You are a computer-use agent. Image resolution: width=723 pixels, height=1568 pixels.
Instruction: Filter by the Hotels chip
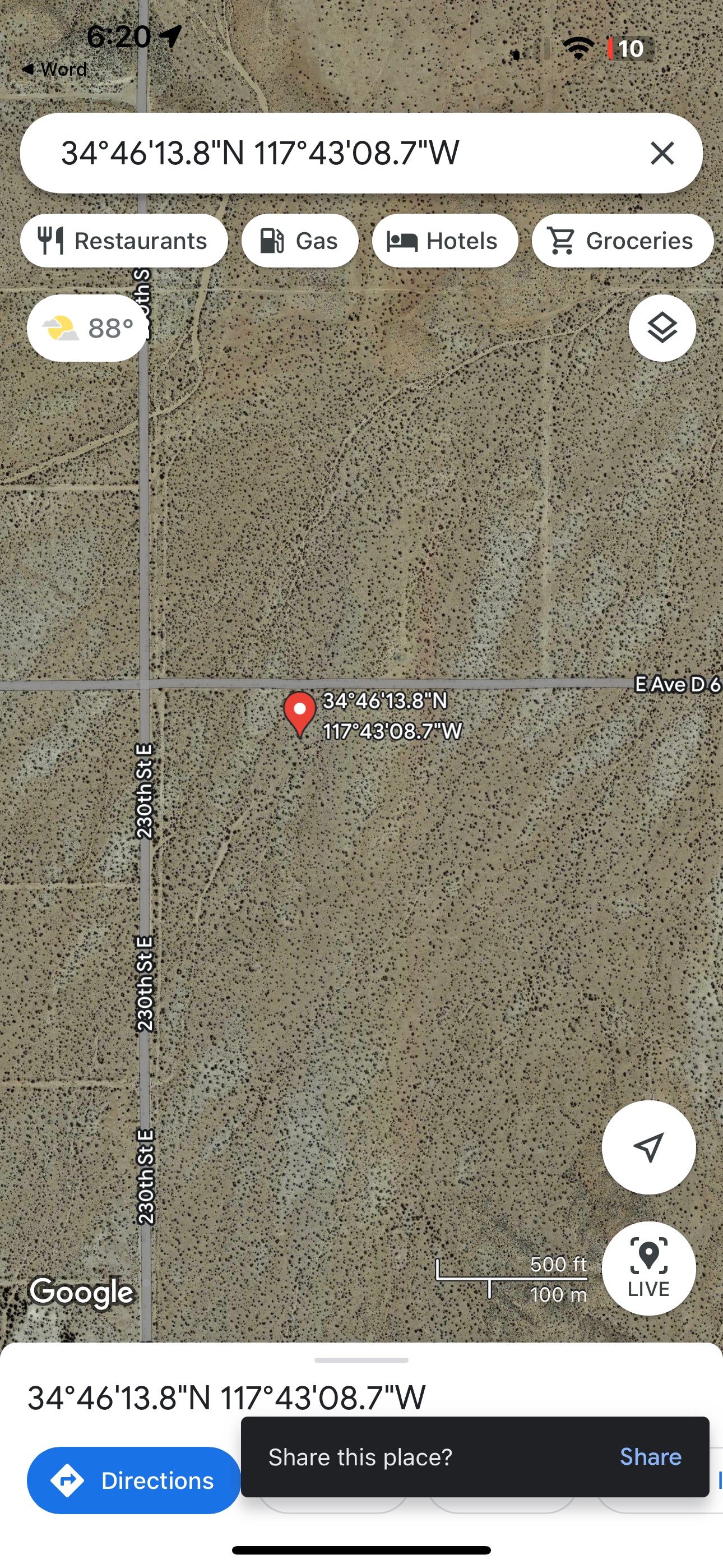click(444, 241)
